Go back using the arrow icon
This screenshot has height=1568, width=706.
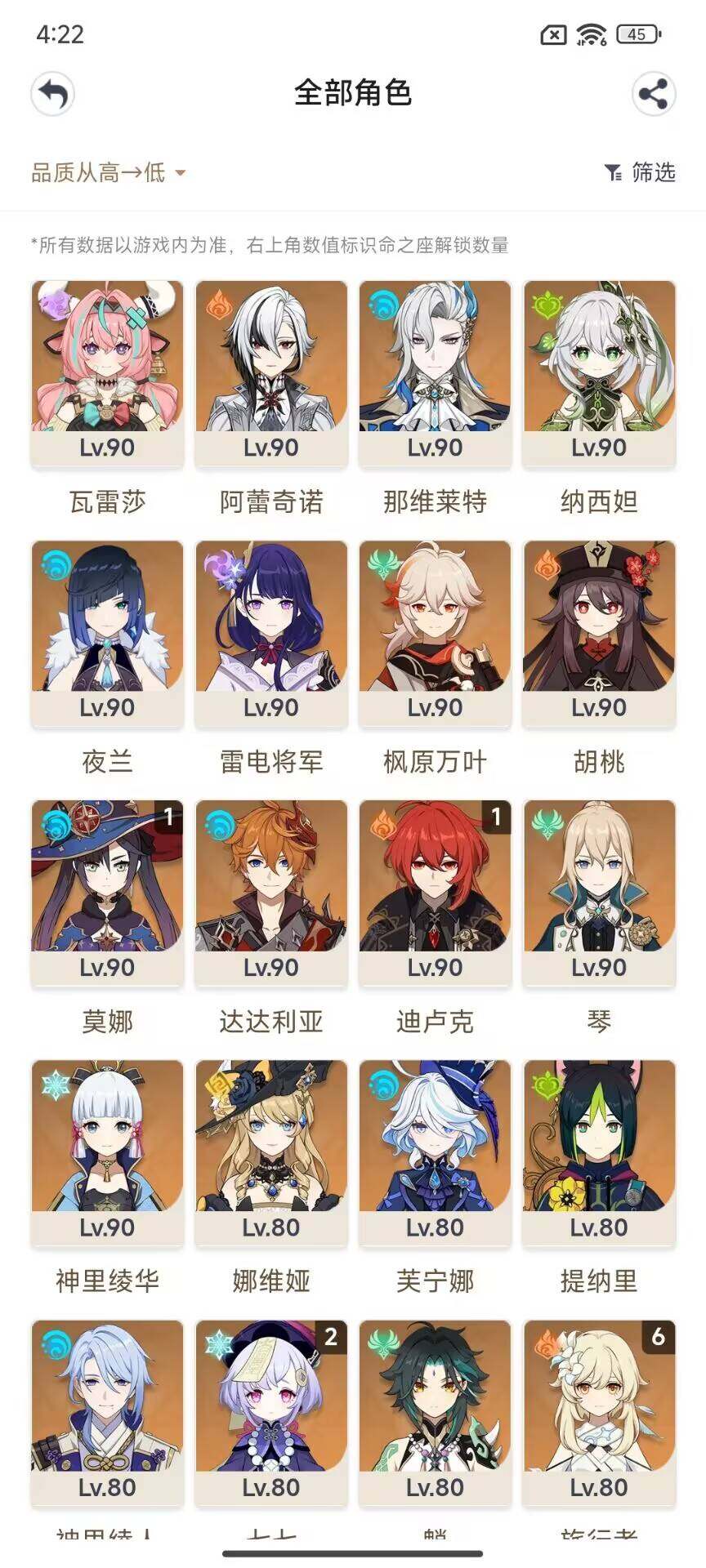tap(53, 94)
